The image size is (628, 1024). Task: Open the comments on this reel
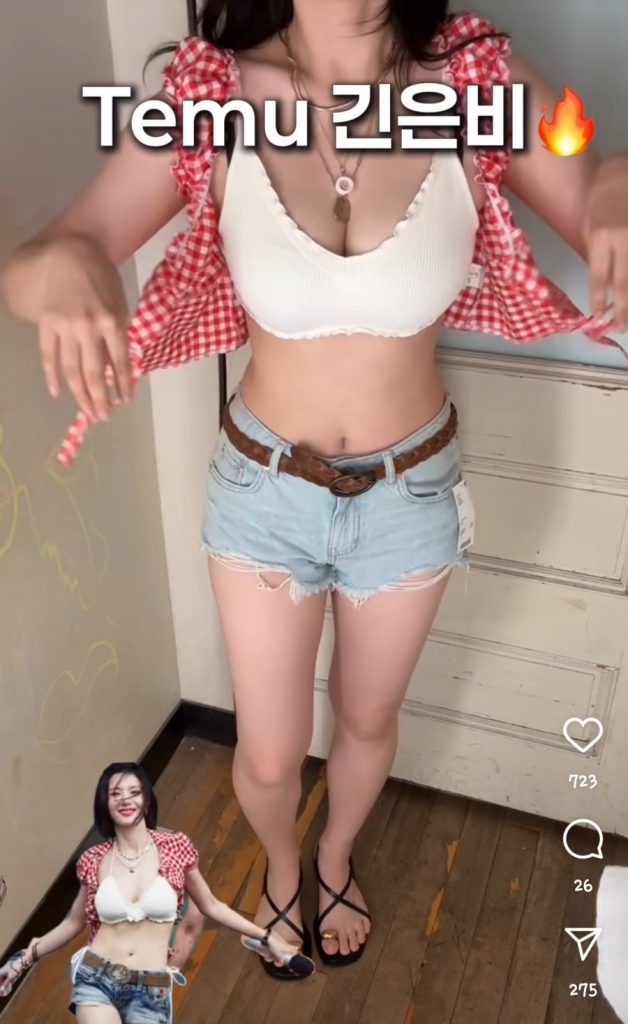pyautogui.click(x=582, y=840)
